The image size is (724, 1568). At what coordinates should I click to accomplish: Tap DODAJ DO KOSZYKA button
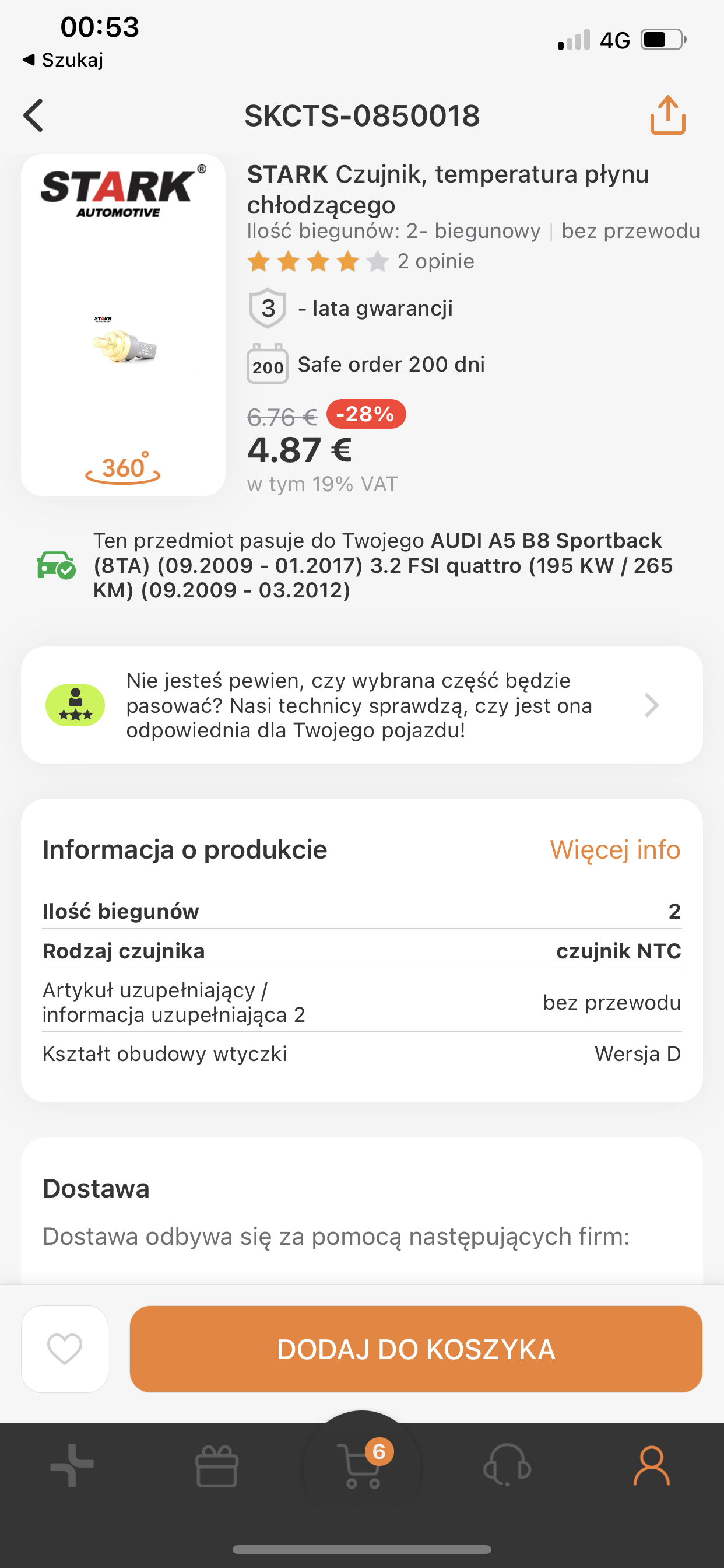coord(416,1349)
